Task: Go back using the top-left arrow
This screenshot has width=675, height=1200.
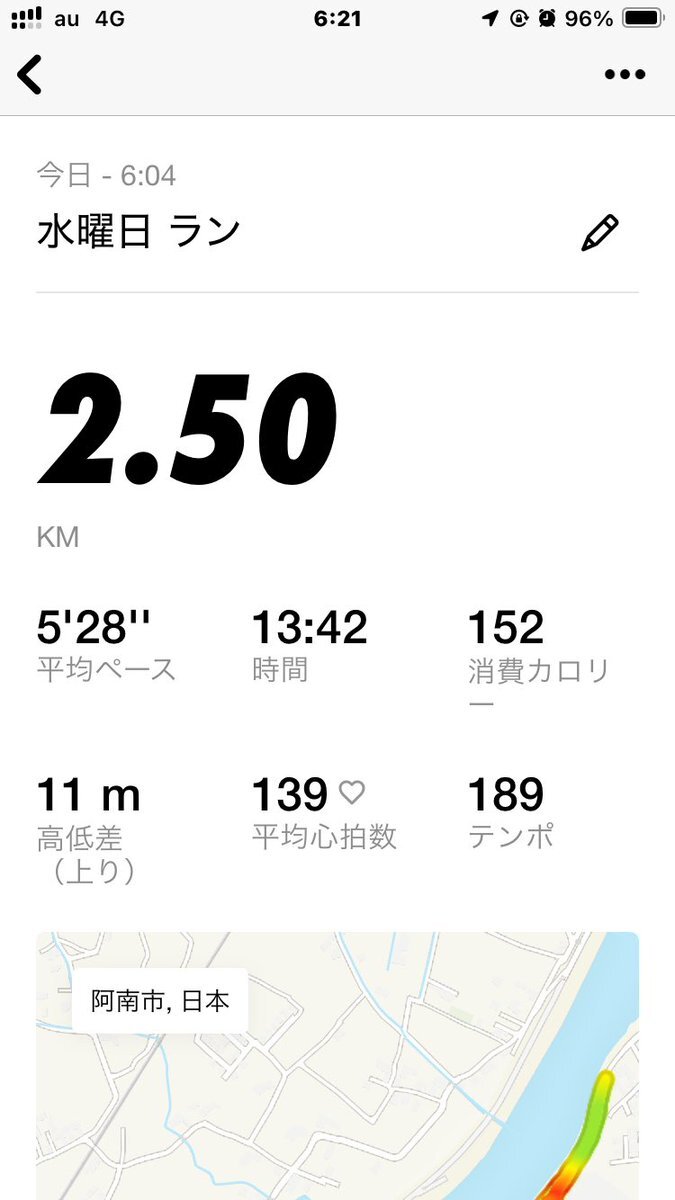Action: pos(30,75)
